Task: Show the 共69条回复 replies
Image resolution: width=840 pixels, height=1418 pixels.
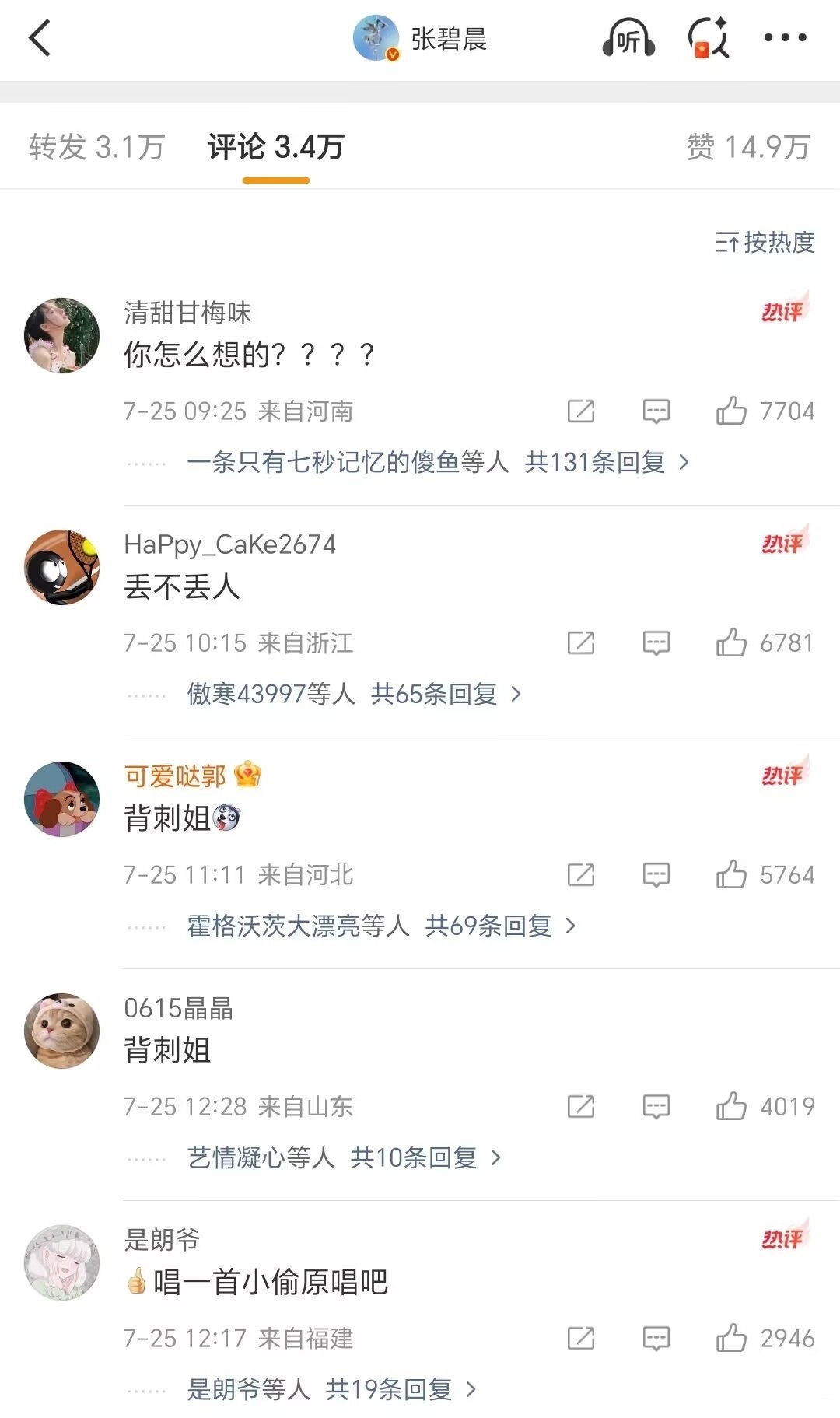Action: click(499, 926)
